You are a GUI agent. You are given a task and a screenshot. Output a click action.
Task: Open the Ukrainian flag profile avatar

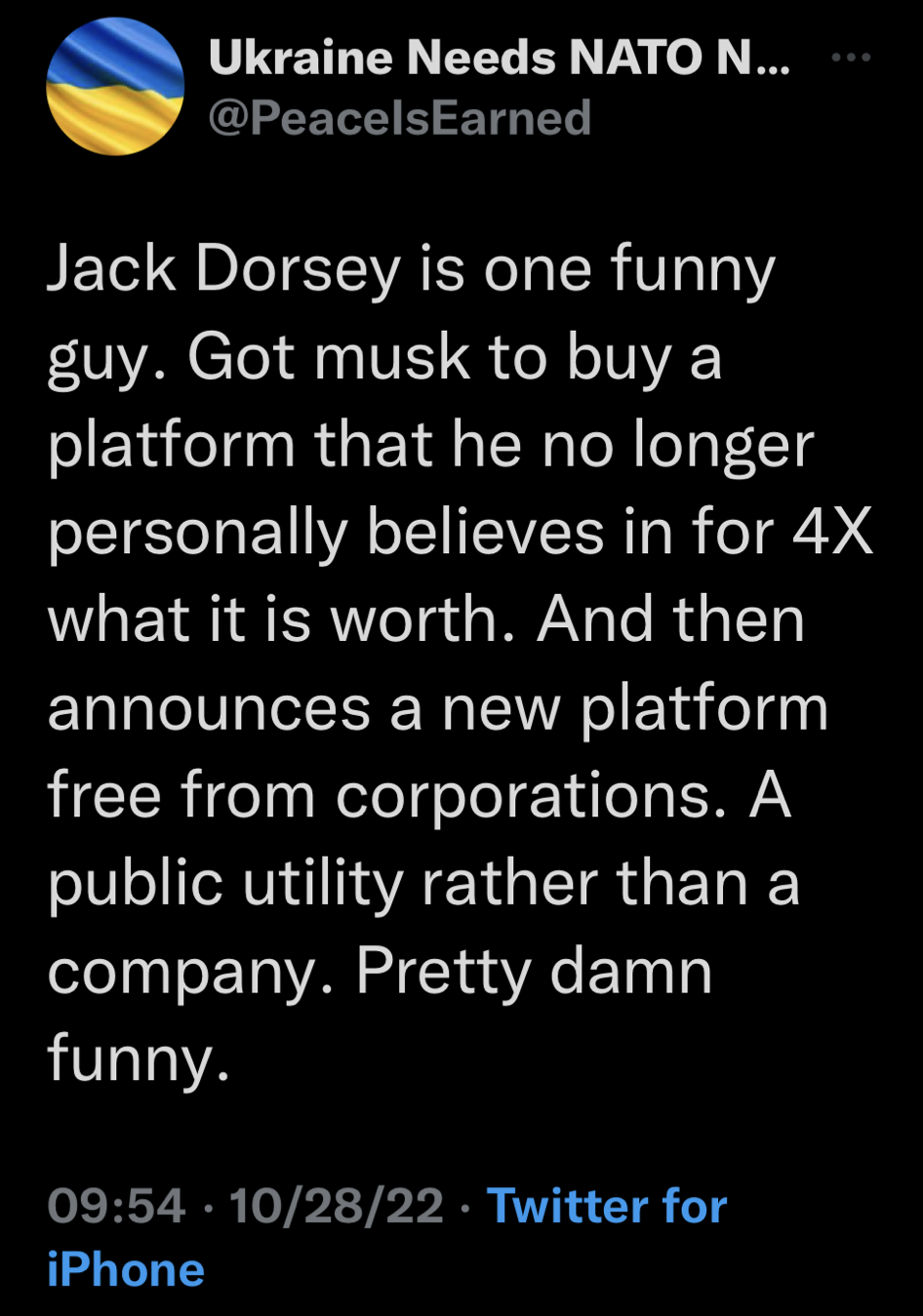tap(115, 88)
